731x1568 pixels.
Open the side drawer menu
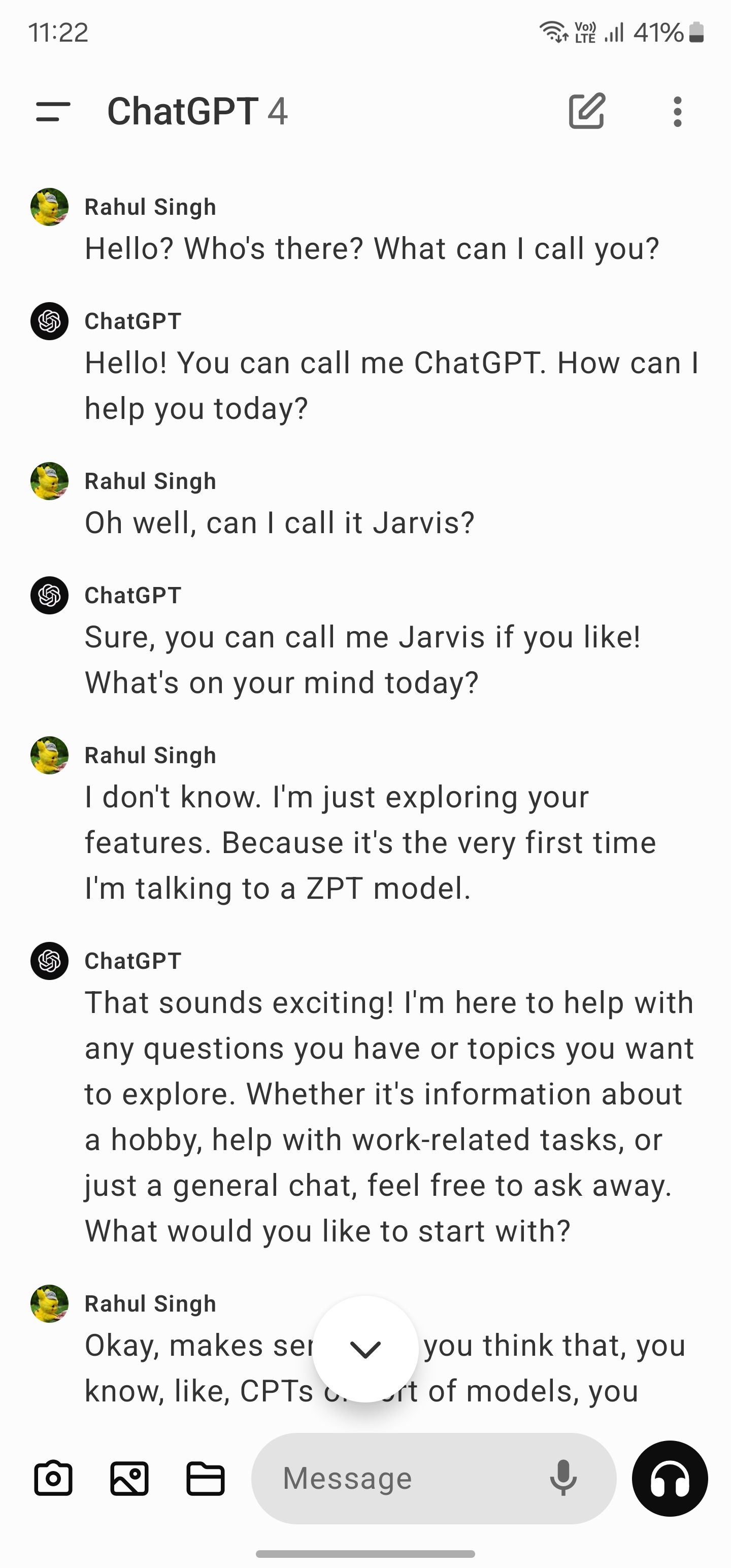[53, 112]
